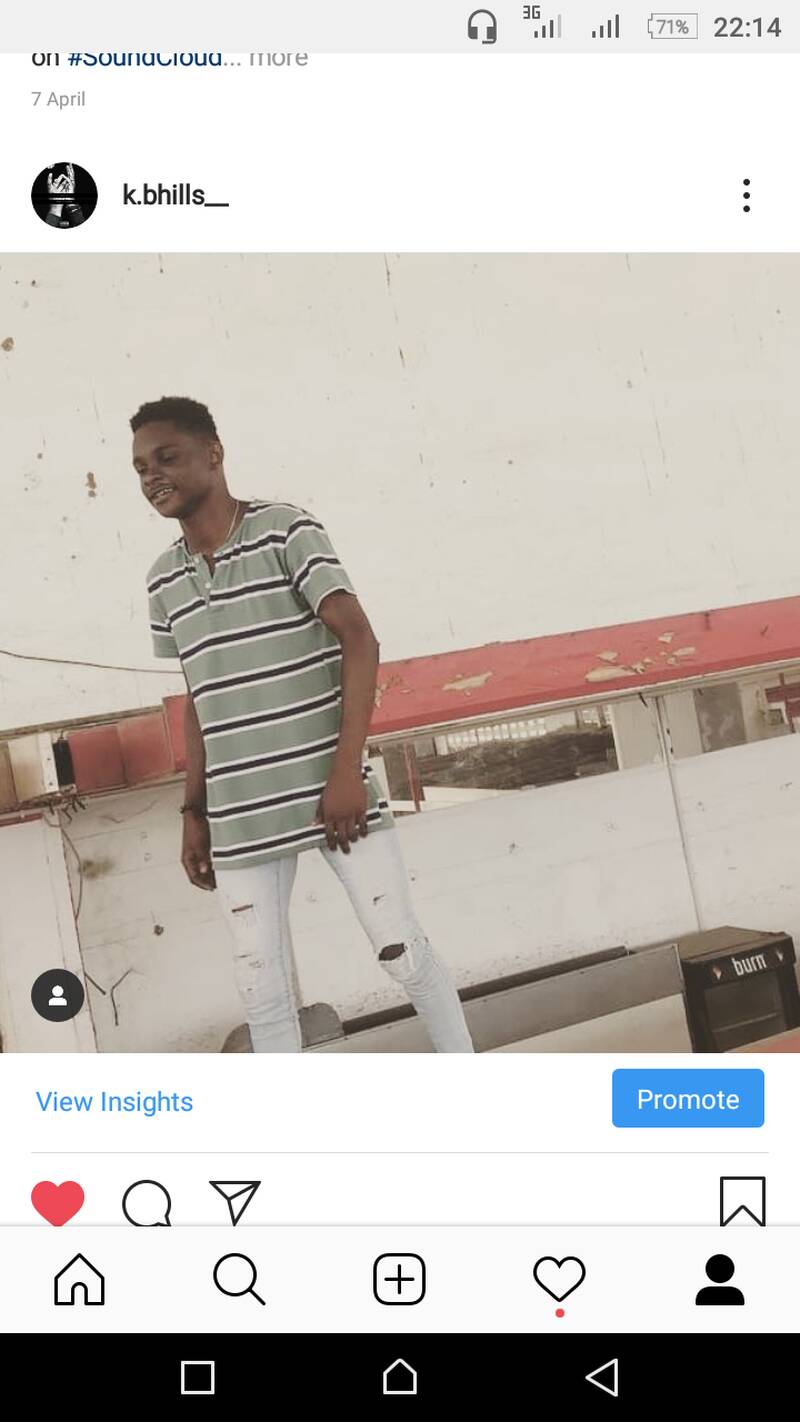Go back using system back button
This screenshot has height=1422, width=800.
[602, 1377]
